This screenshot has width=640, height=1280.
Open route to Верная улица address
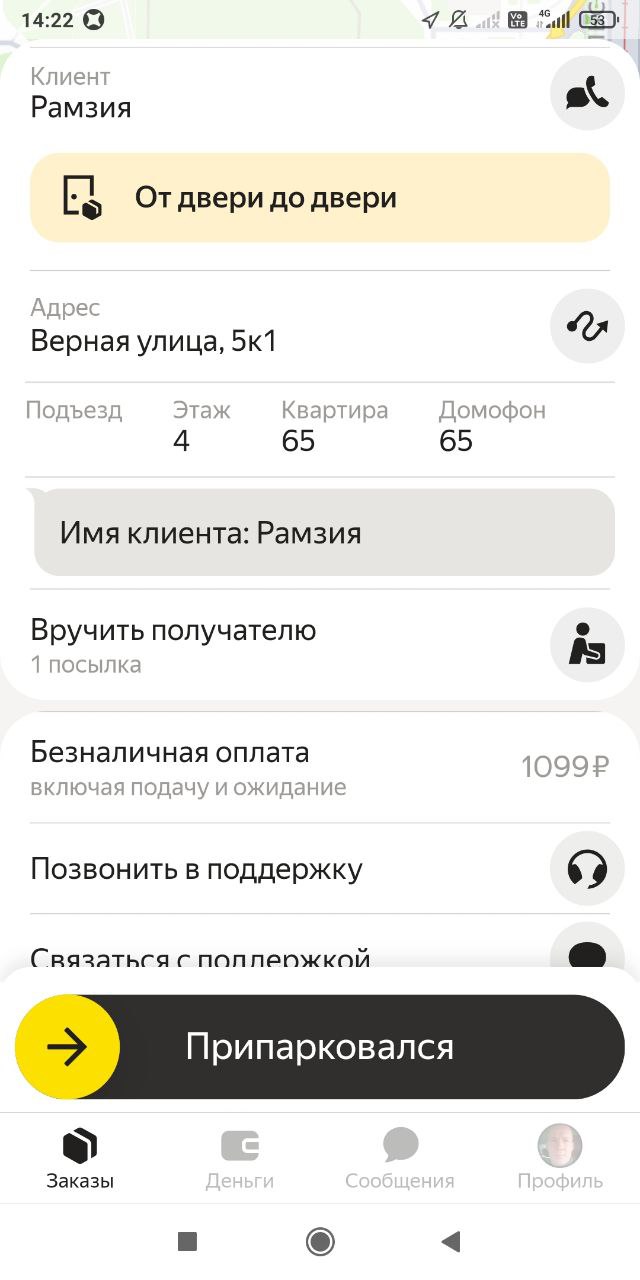coord(587,325)
